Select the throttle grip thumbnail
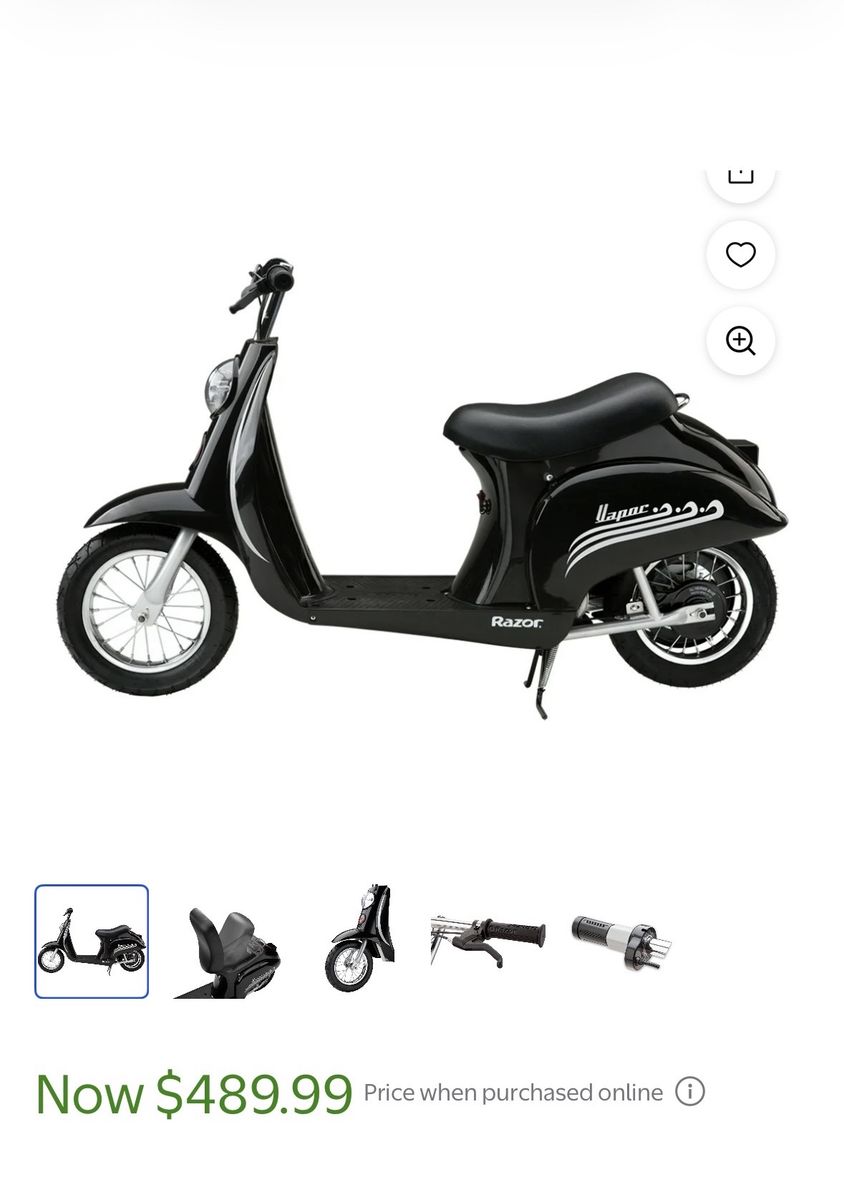 [621, 942]
